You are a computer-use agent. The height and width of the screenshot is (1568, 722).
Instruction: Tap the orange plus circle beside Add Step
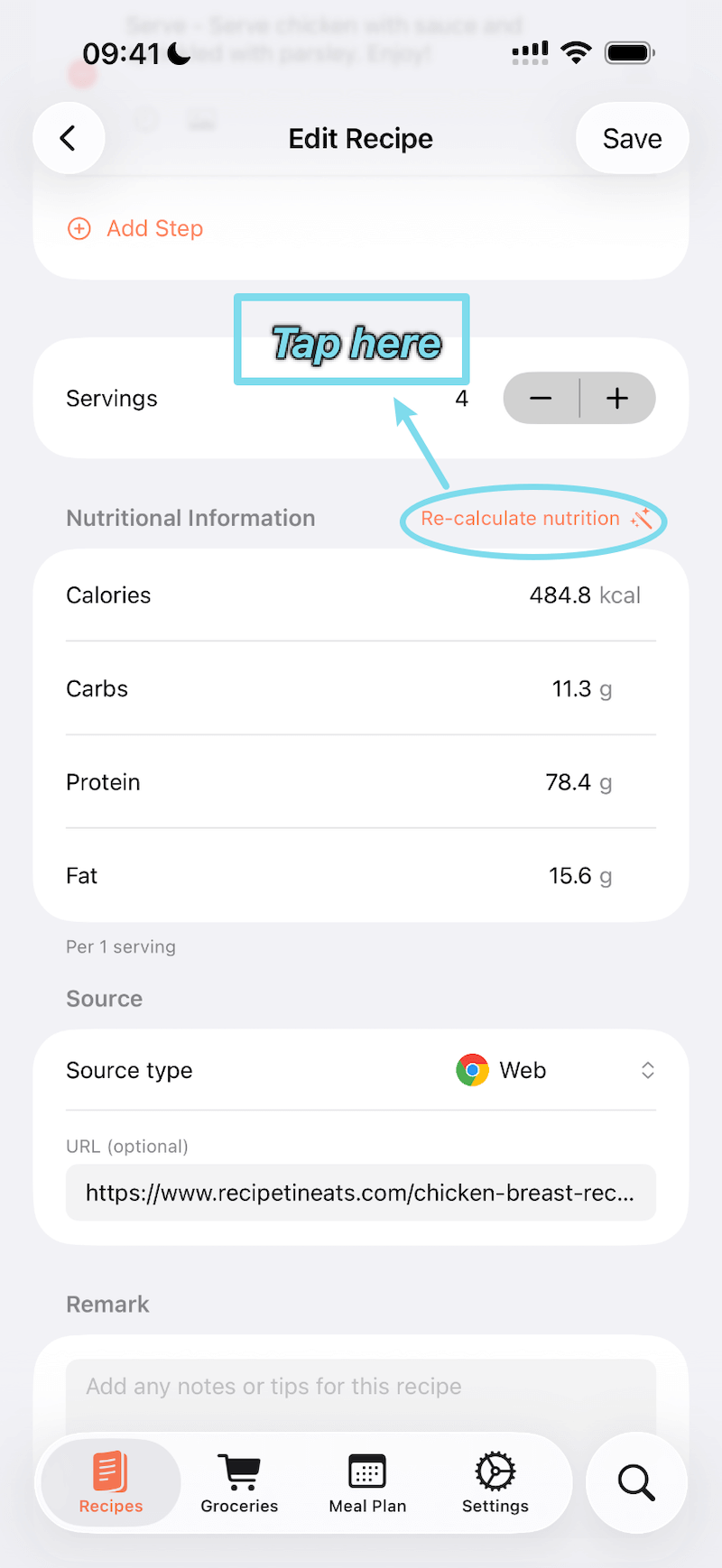pyautogui.click(x=79, y=228)
